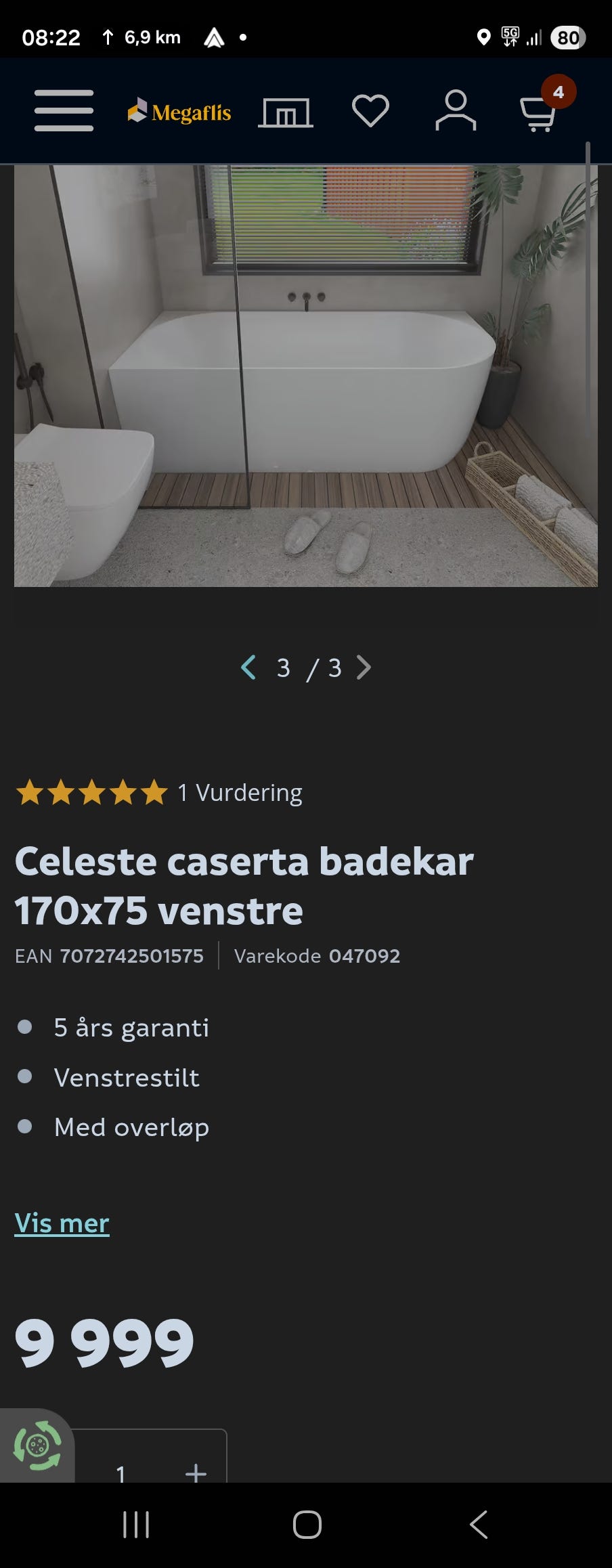Advance to next image with right chevron

click(x=364, y=668)
